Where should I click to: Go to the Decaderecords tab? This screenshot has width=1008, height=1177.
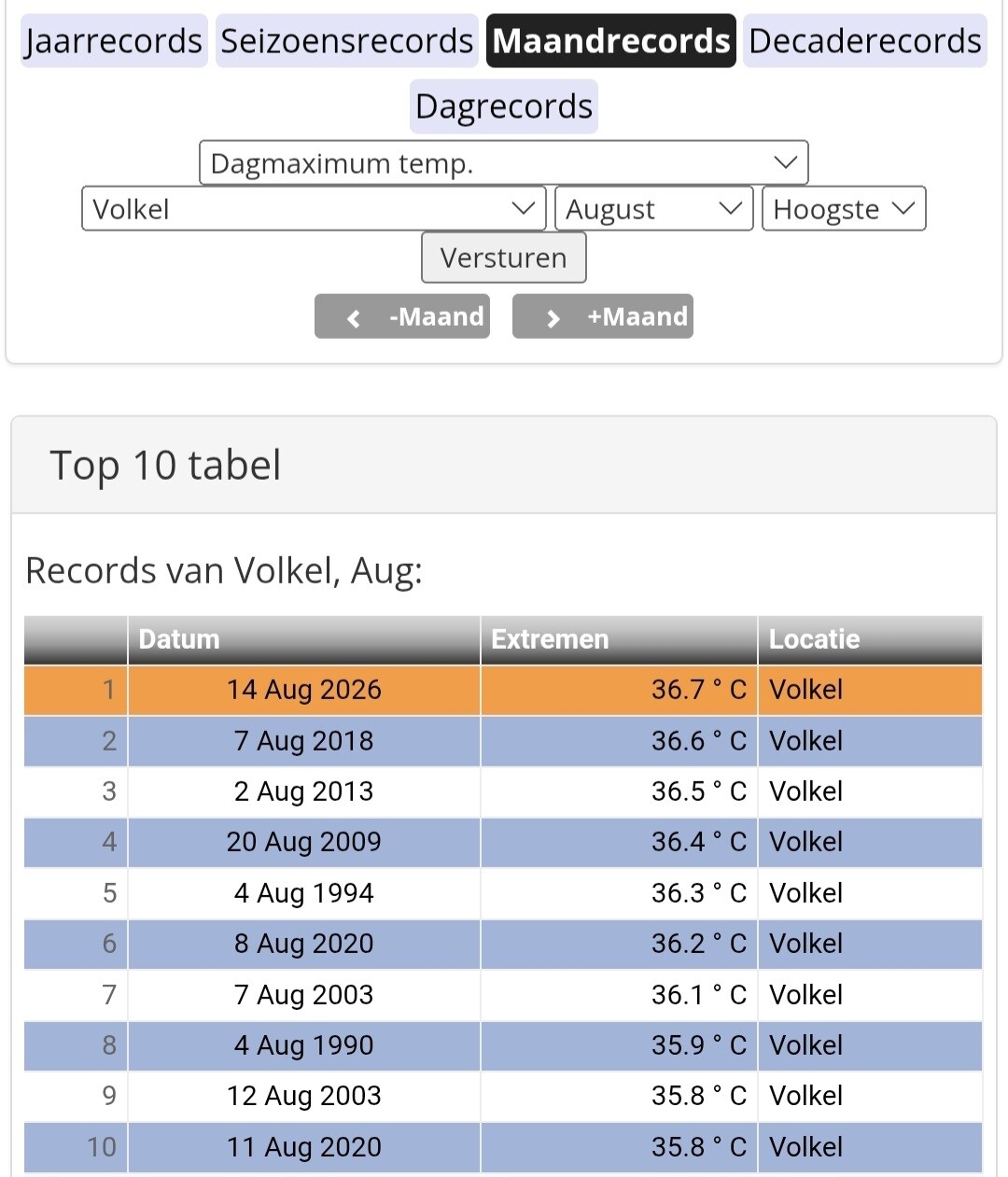865,41
